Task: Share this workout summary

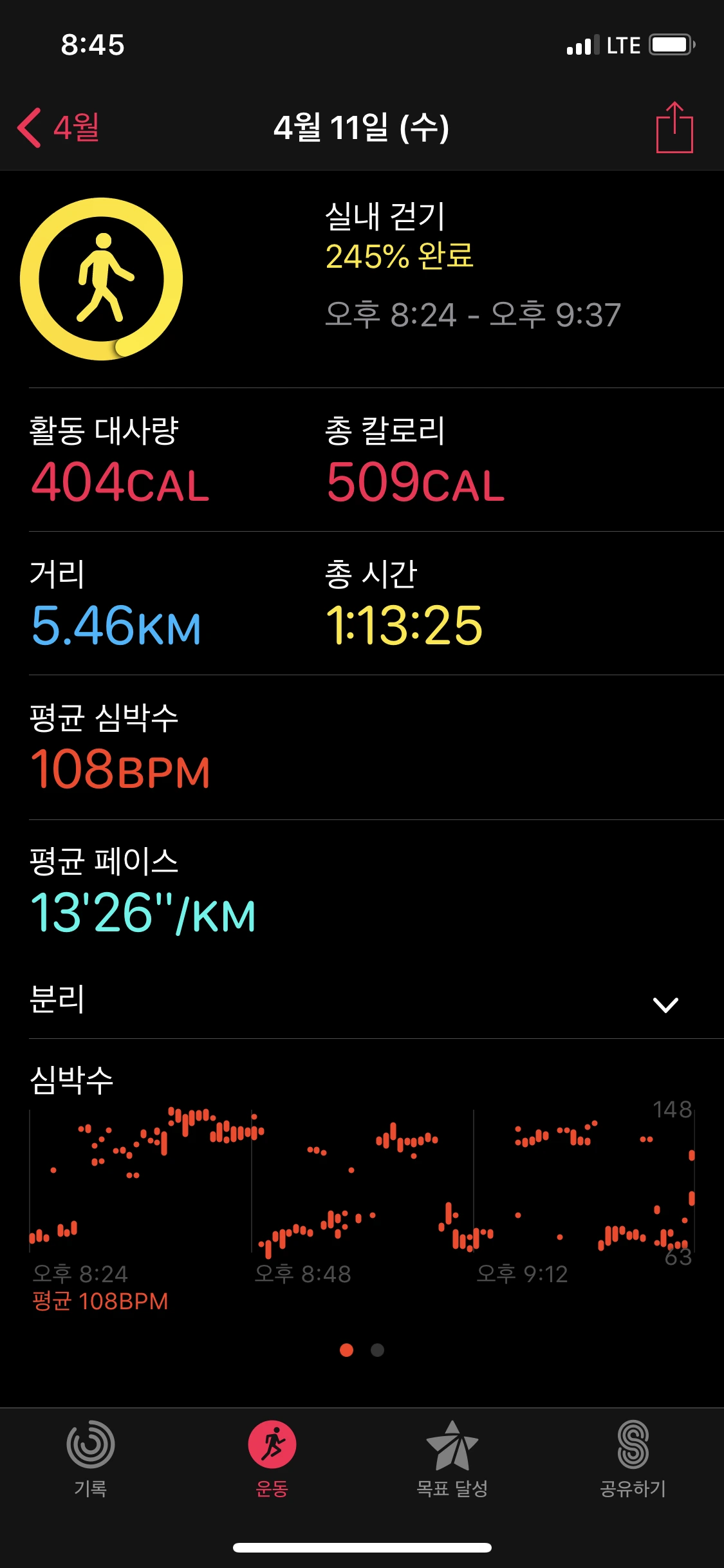Action: click(674, 128)
